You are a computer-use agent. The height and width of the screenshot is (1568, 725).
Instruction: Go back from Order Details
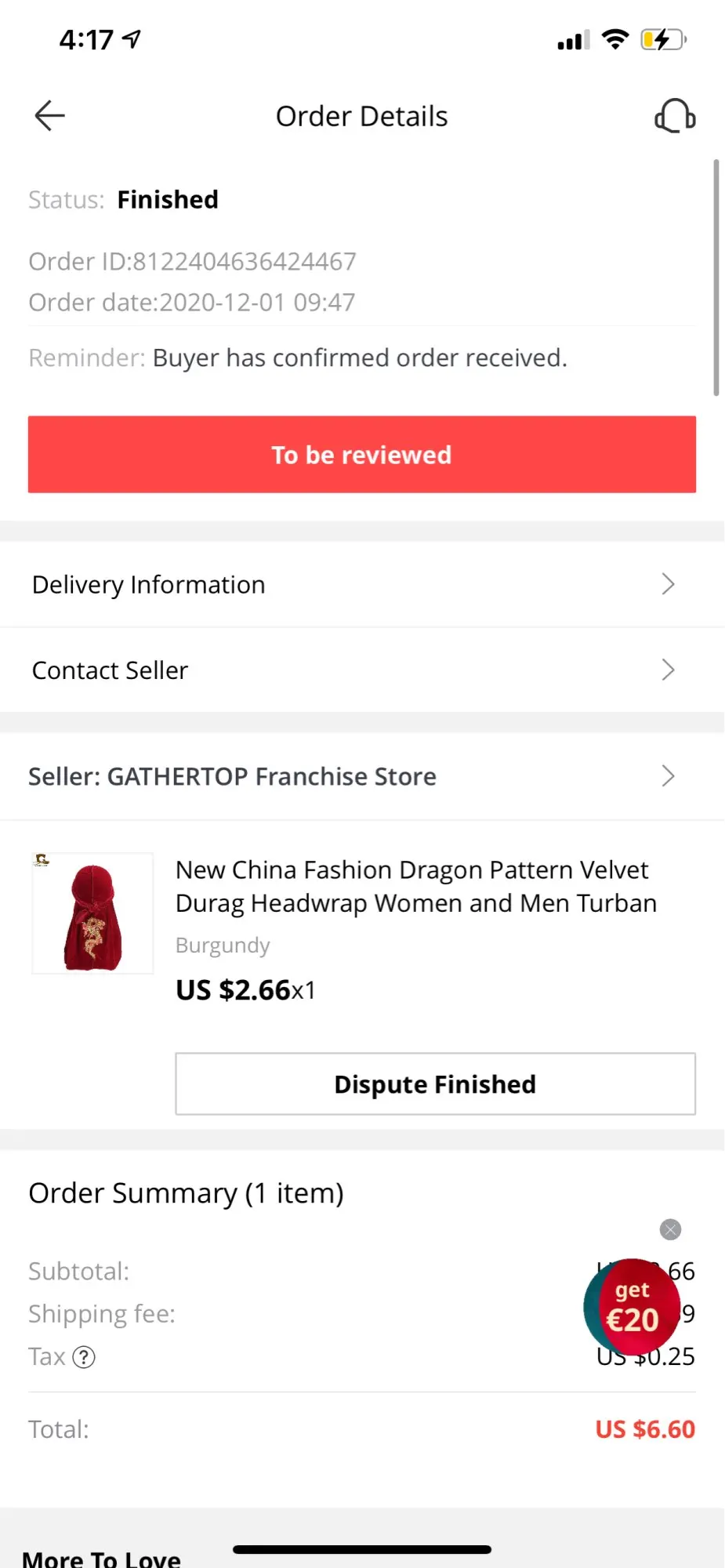point(49,116)
